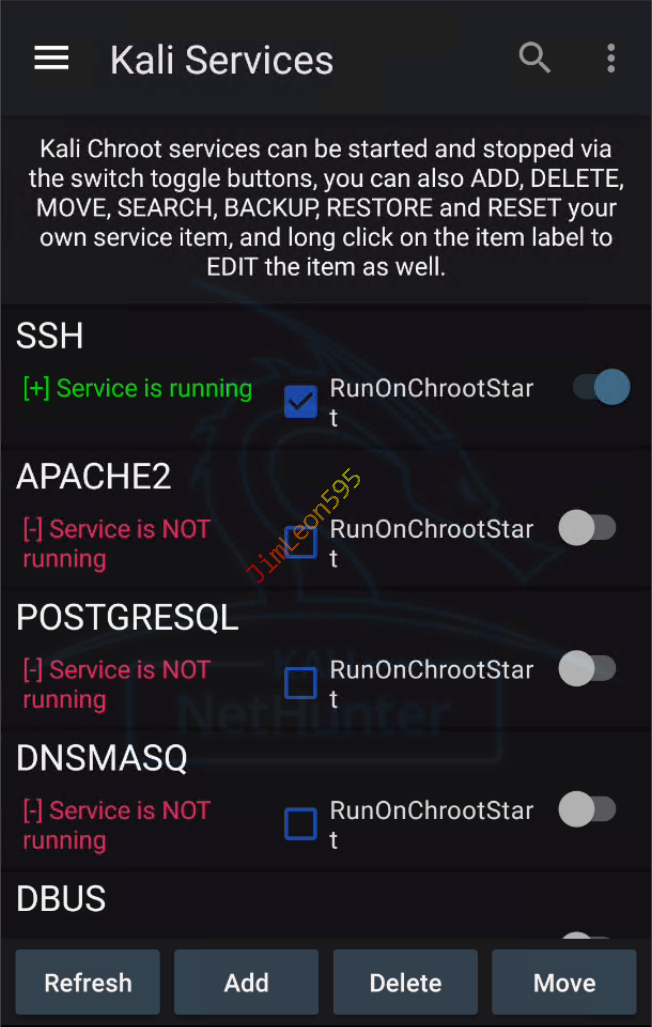Open the search icon in app bar

(x=535, y=59)
